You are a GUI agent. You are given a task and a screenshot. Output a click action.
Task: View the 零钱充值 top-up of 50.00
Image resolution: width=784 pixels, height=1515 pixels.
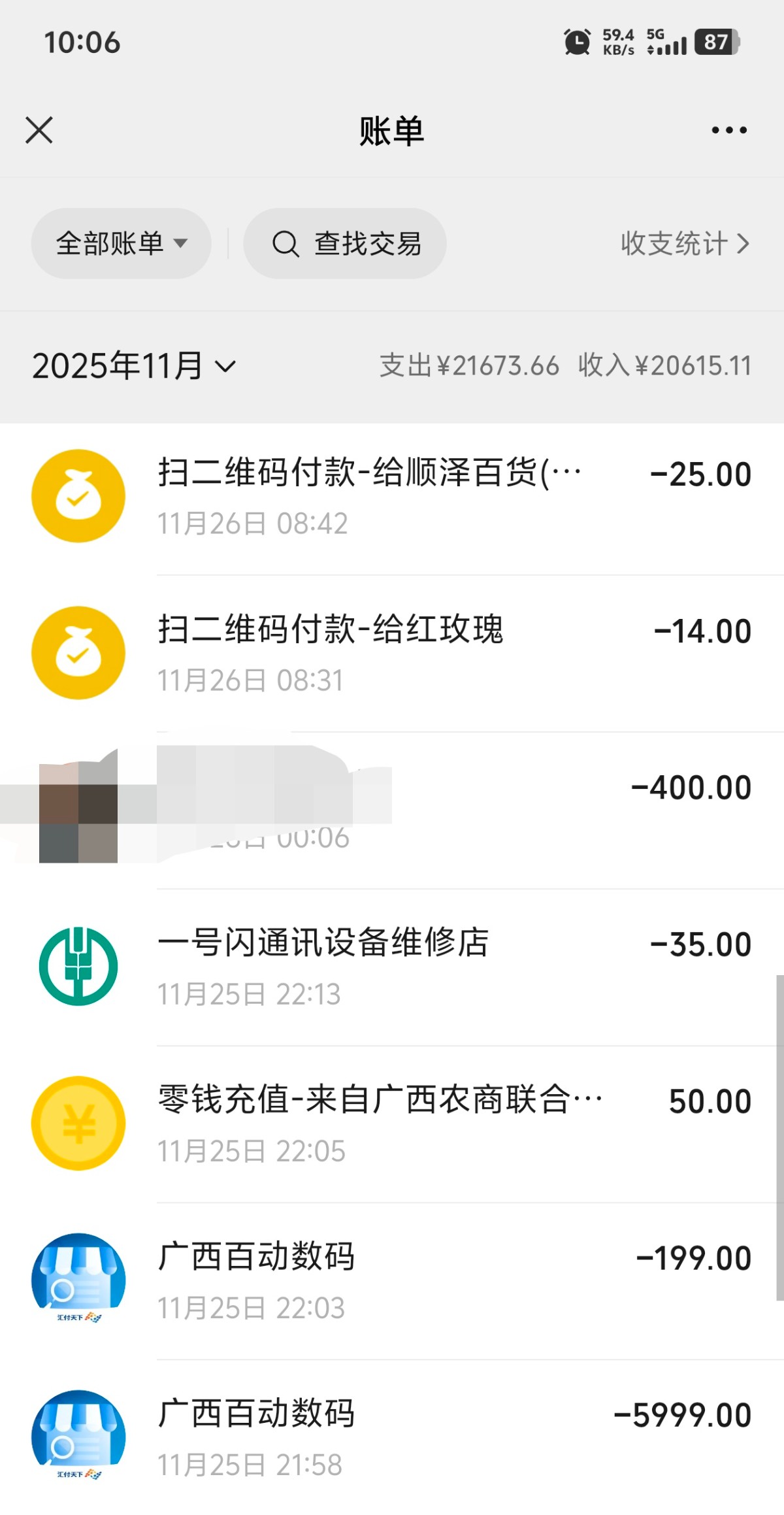coord(392,1124)
